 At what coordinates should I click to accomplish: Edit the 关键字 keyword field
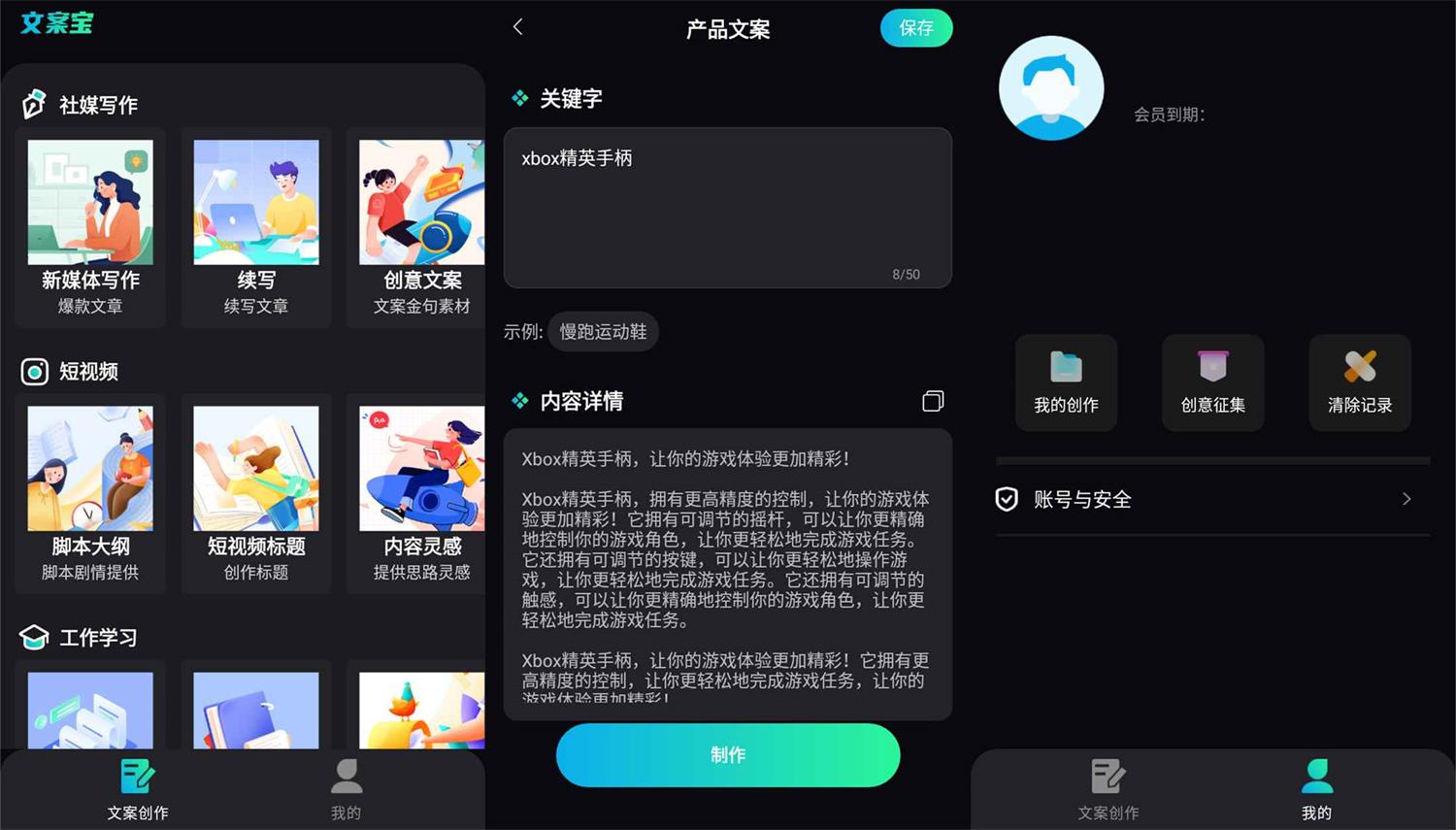727,207
